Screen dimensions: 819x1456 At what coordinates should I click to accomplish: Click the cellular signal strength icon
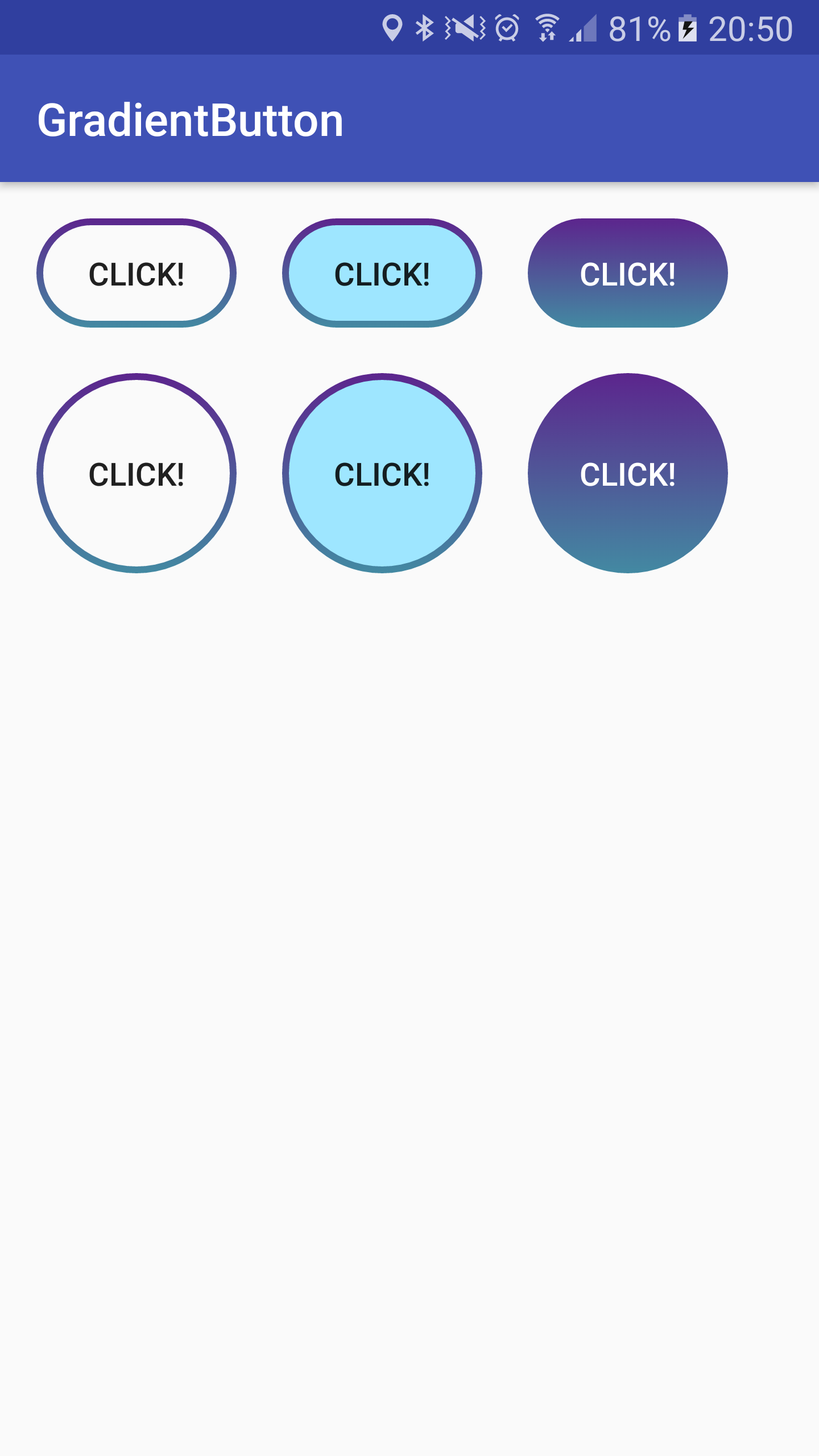coord(583,28)
